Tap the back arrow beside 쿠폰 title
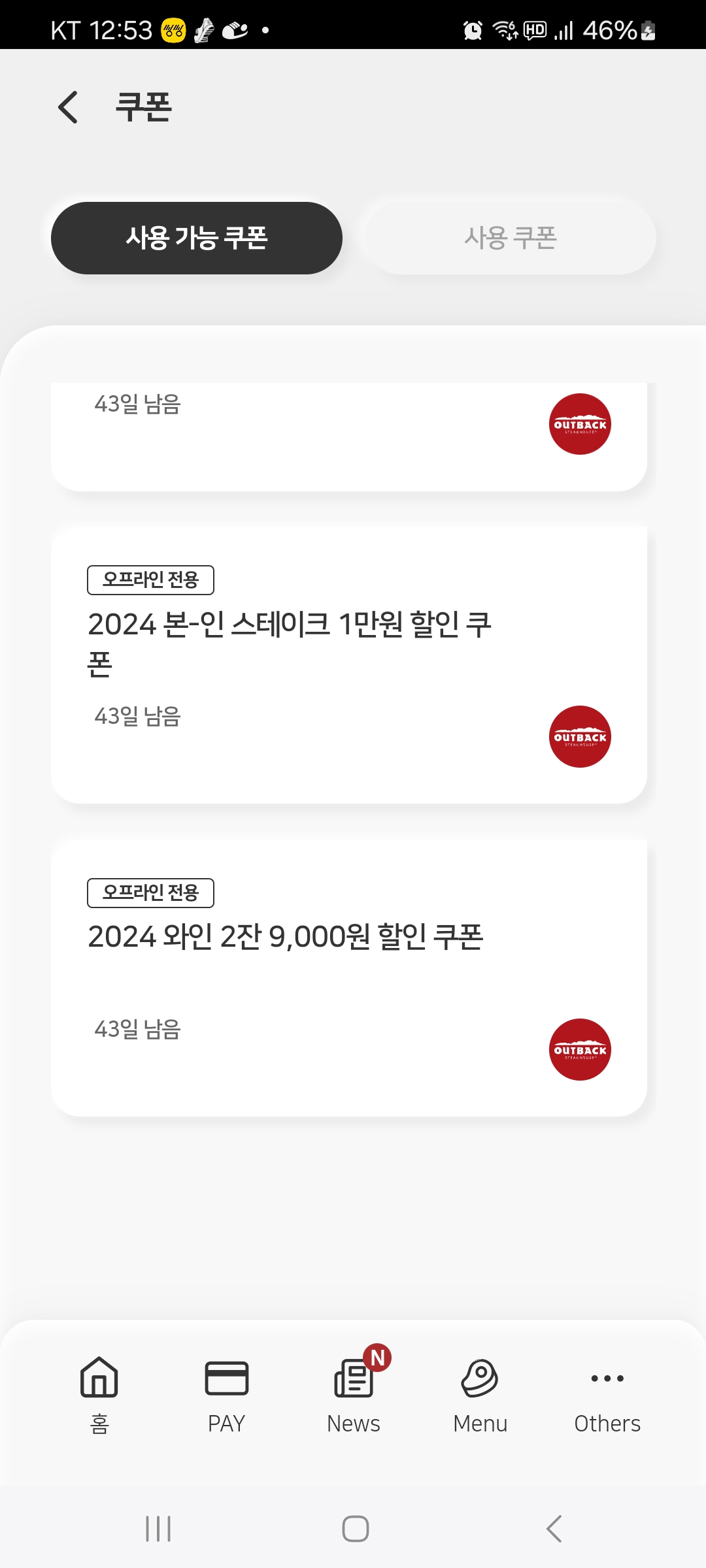The width and height of the screenshot is (706, 1568). [x=68, y=106]
